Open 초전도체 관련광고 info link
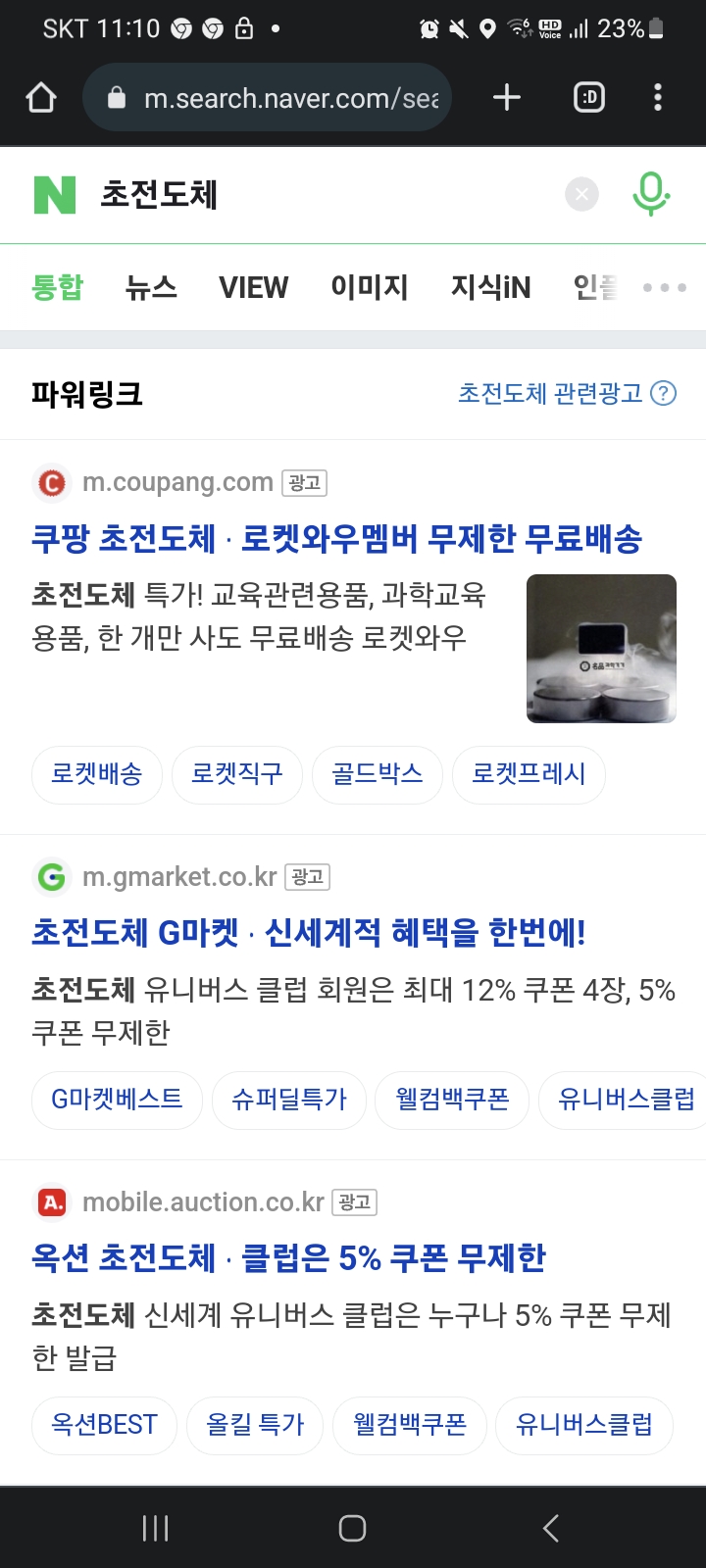706x1568 pixels. 567,393
